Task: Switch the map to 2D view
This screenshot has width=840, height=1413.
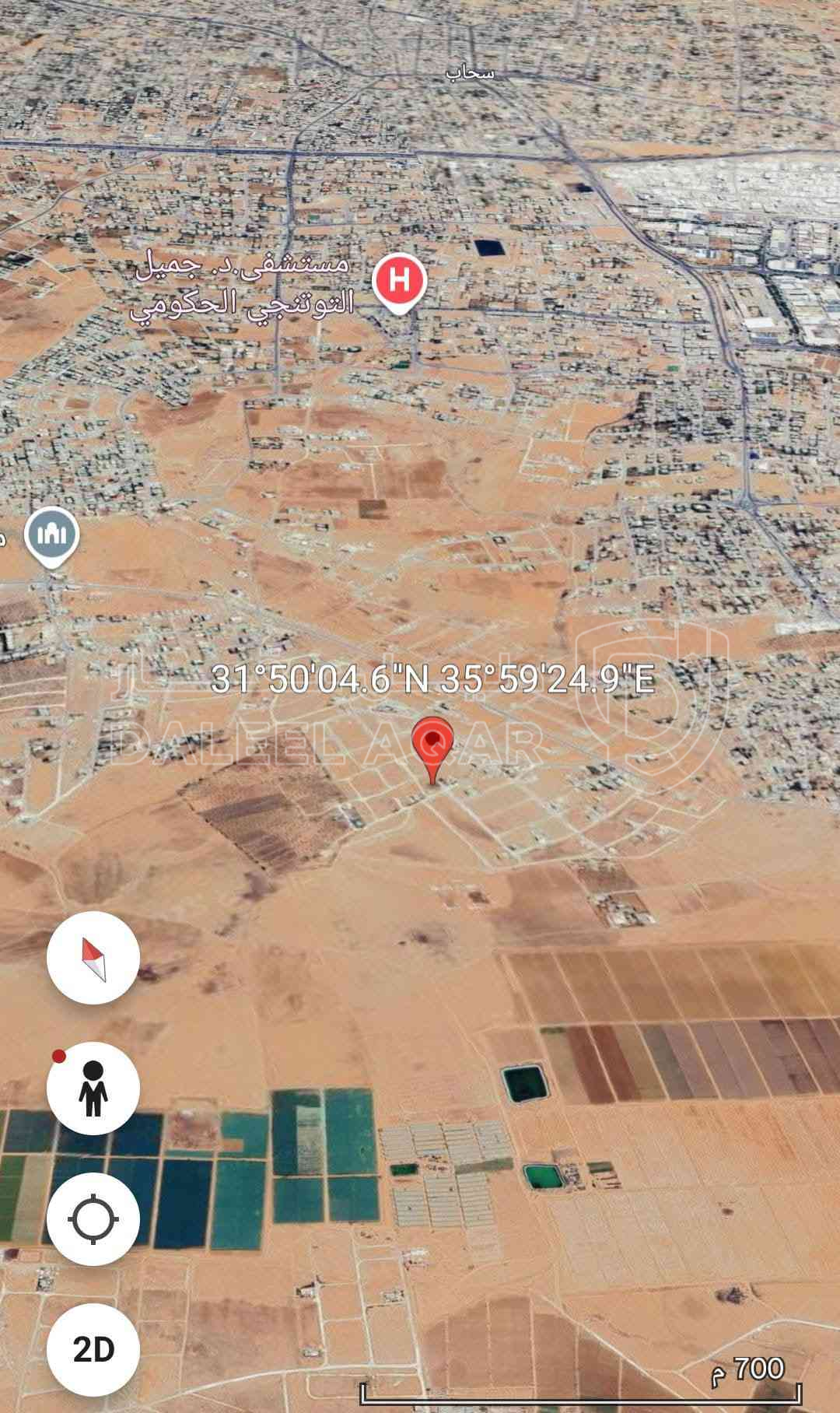Action: click(93, 1350)
